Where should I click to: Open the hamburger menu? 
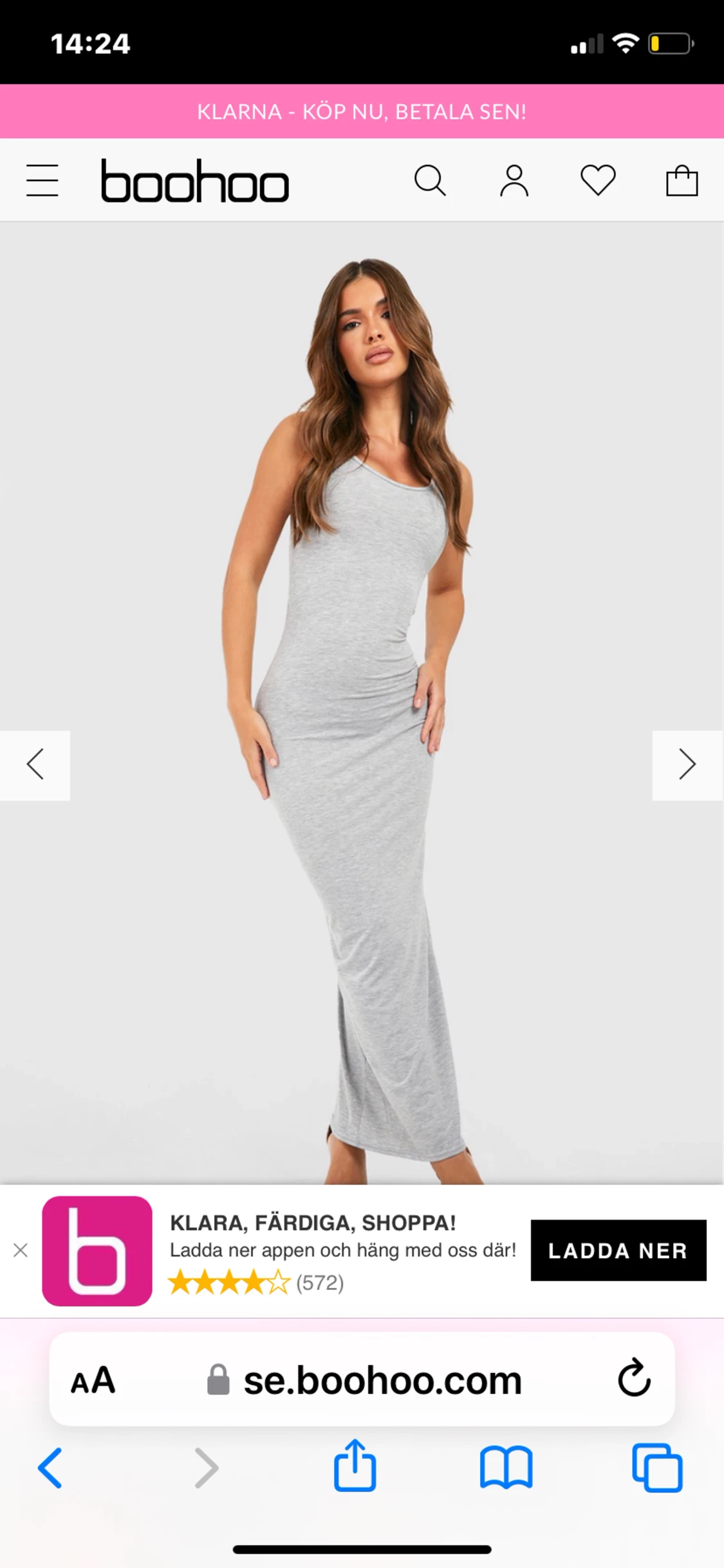42,180
